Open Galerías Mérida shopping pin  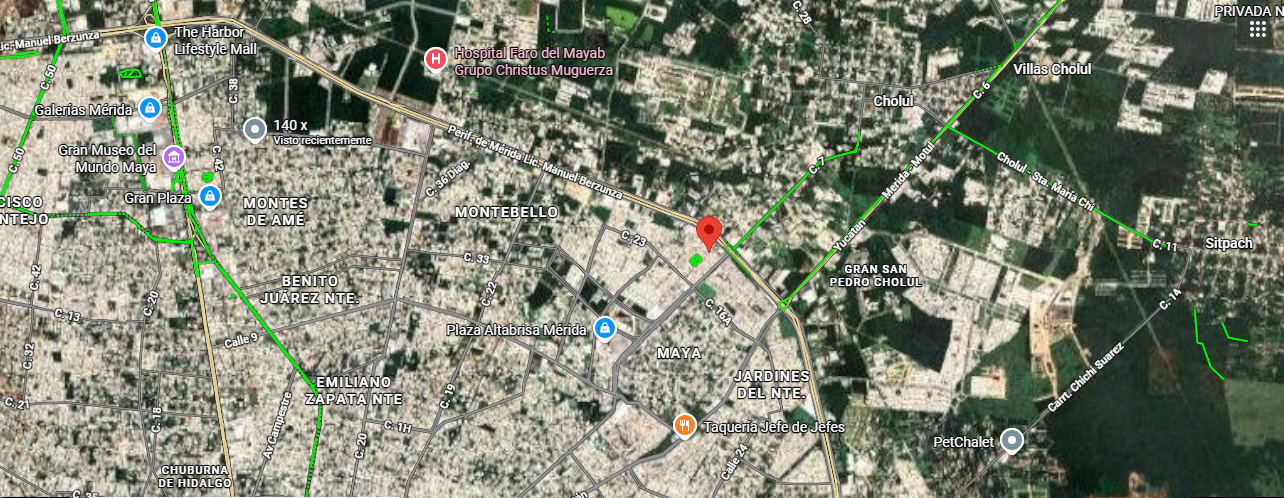(x=149, y=108)
